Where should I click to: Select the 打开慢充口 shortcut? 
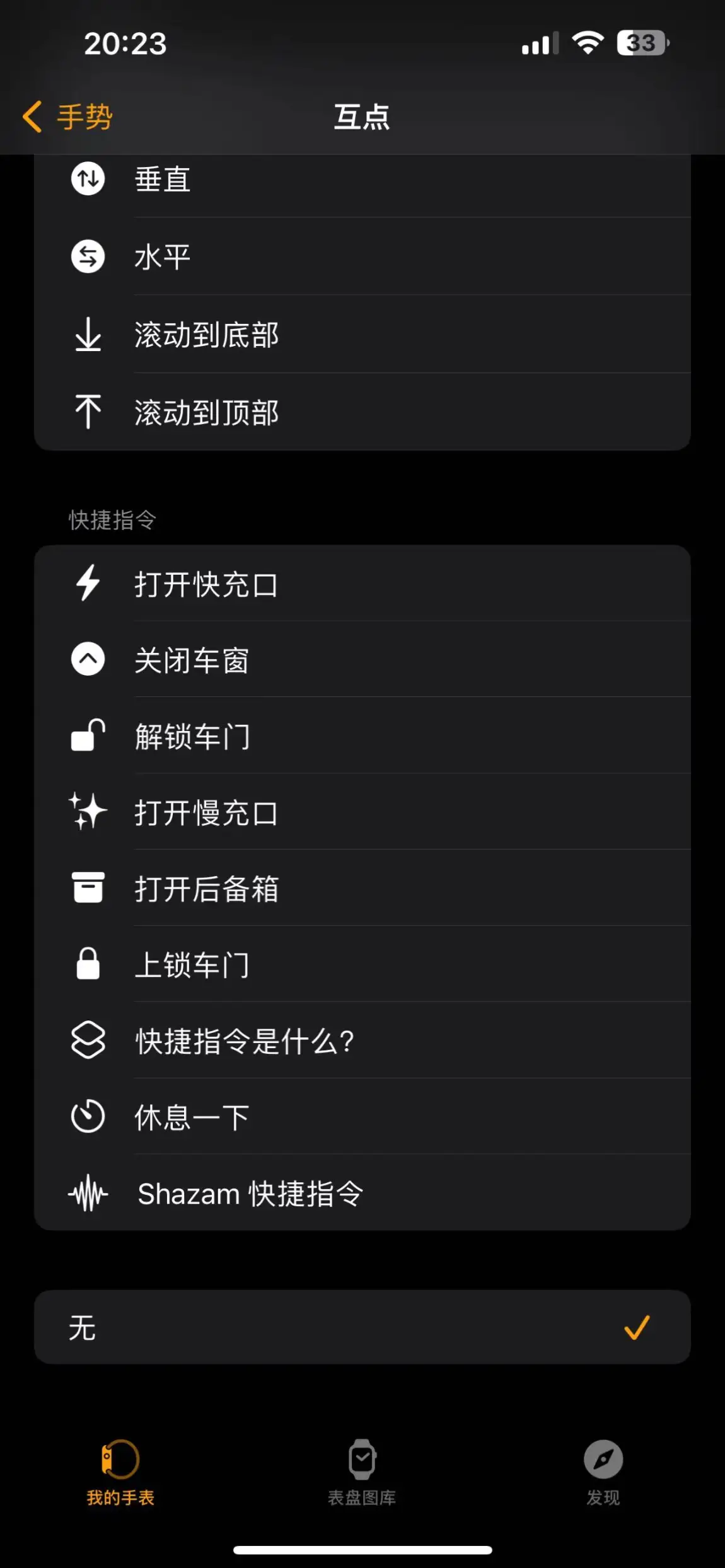[x=362, y=812]
